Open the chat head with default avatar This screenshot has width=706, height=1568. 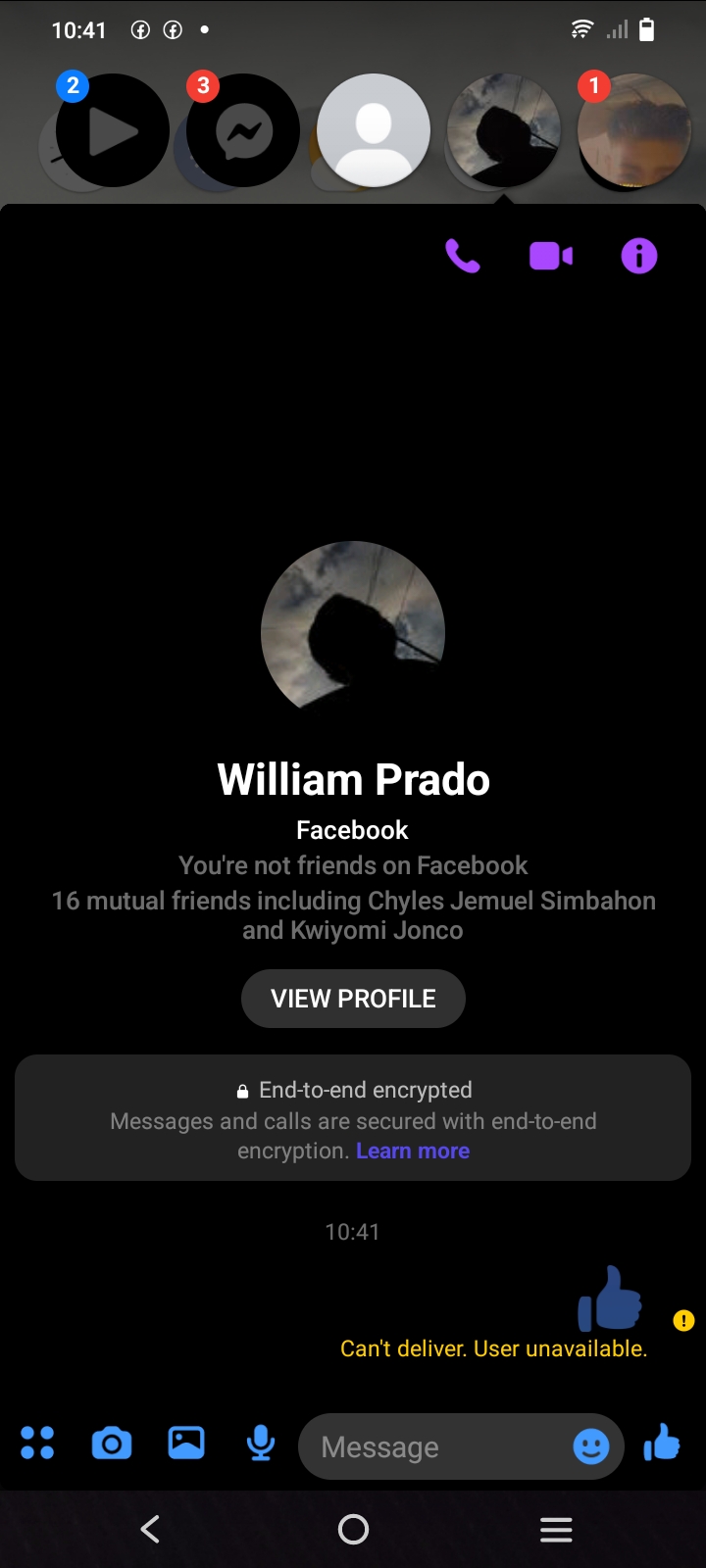click(374, 130)
